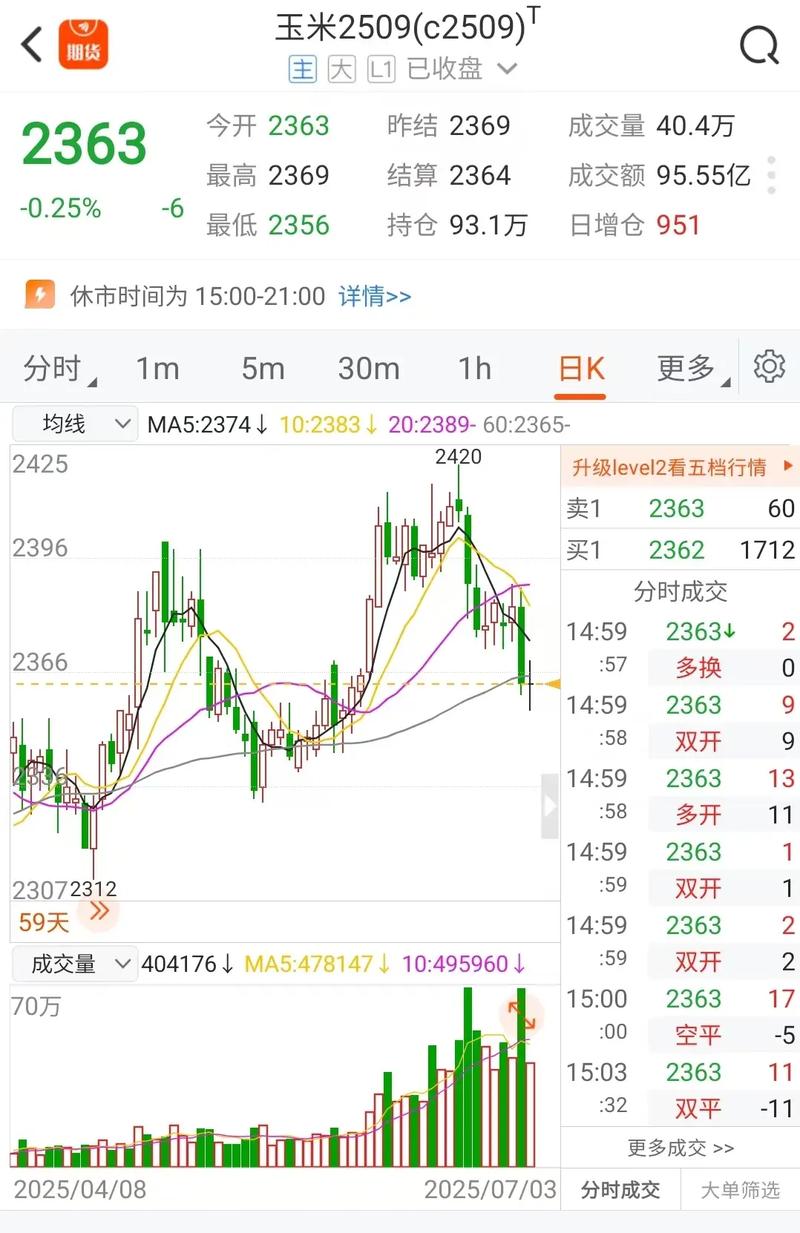Switch to the 日K chart tab

tap(580, 368)
